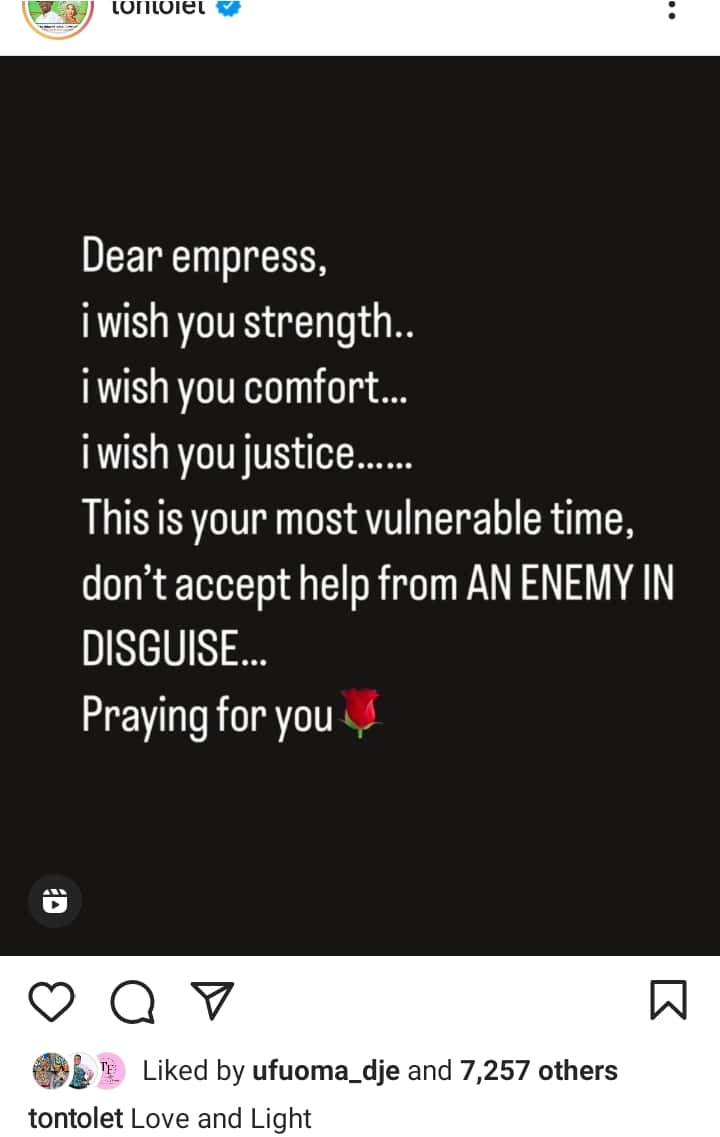Share this post via the paper plane
Image resolution: width=720 pixels, height=1137 pixels.
212,1000
